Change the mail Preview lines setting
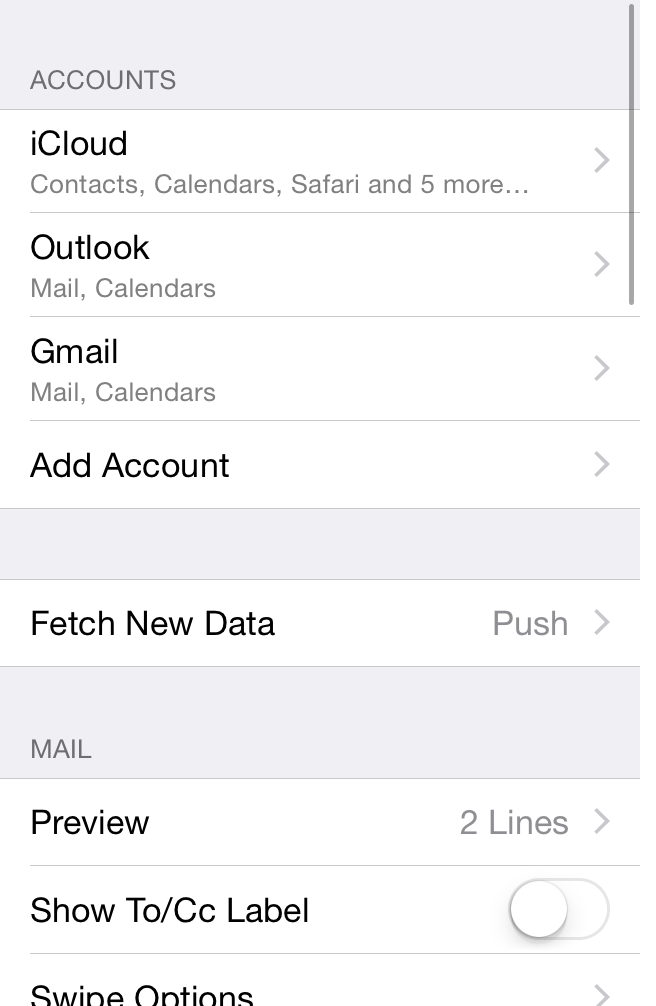The width and height of the screenshot is (656, 1006). pos(320,822)
